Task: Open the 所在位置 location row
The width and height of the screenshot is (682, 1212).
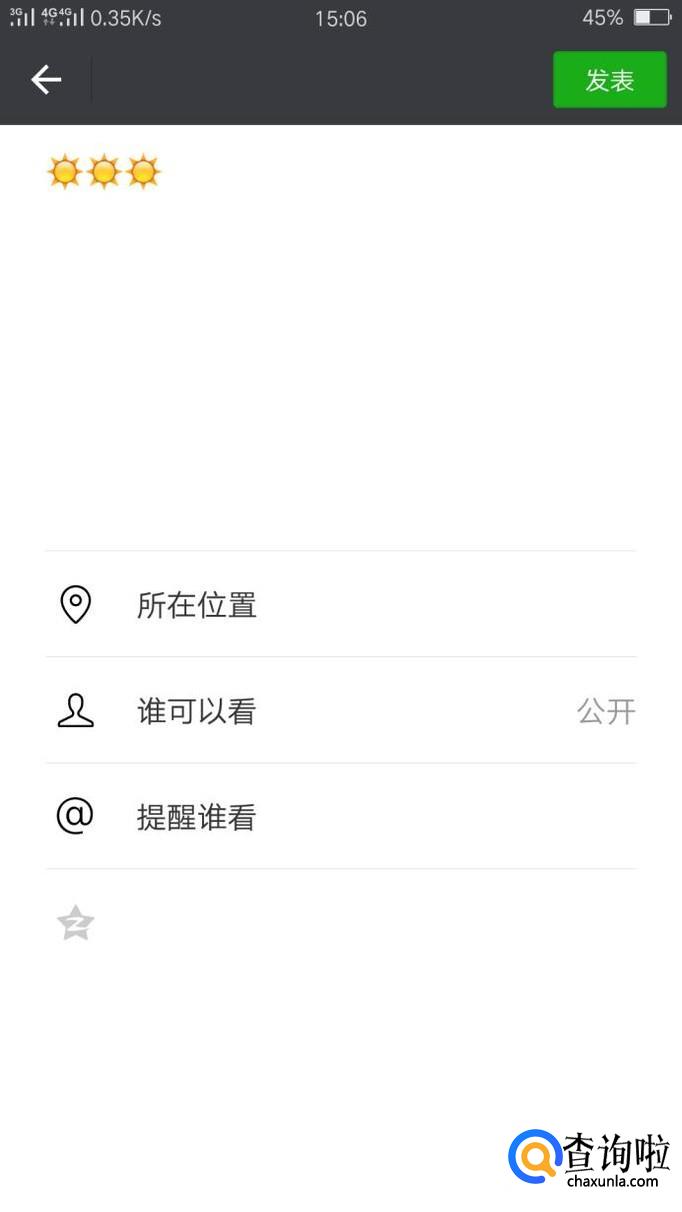Action: [340, 605]
